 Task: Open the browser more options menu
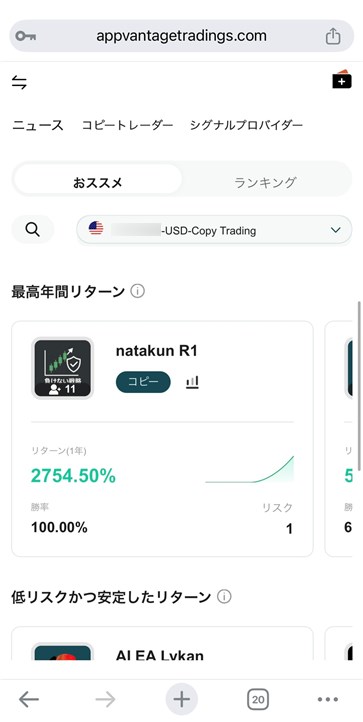[328, 700]
